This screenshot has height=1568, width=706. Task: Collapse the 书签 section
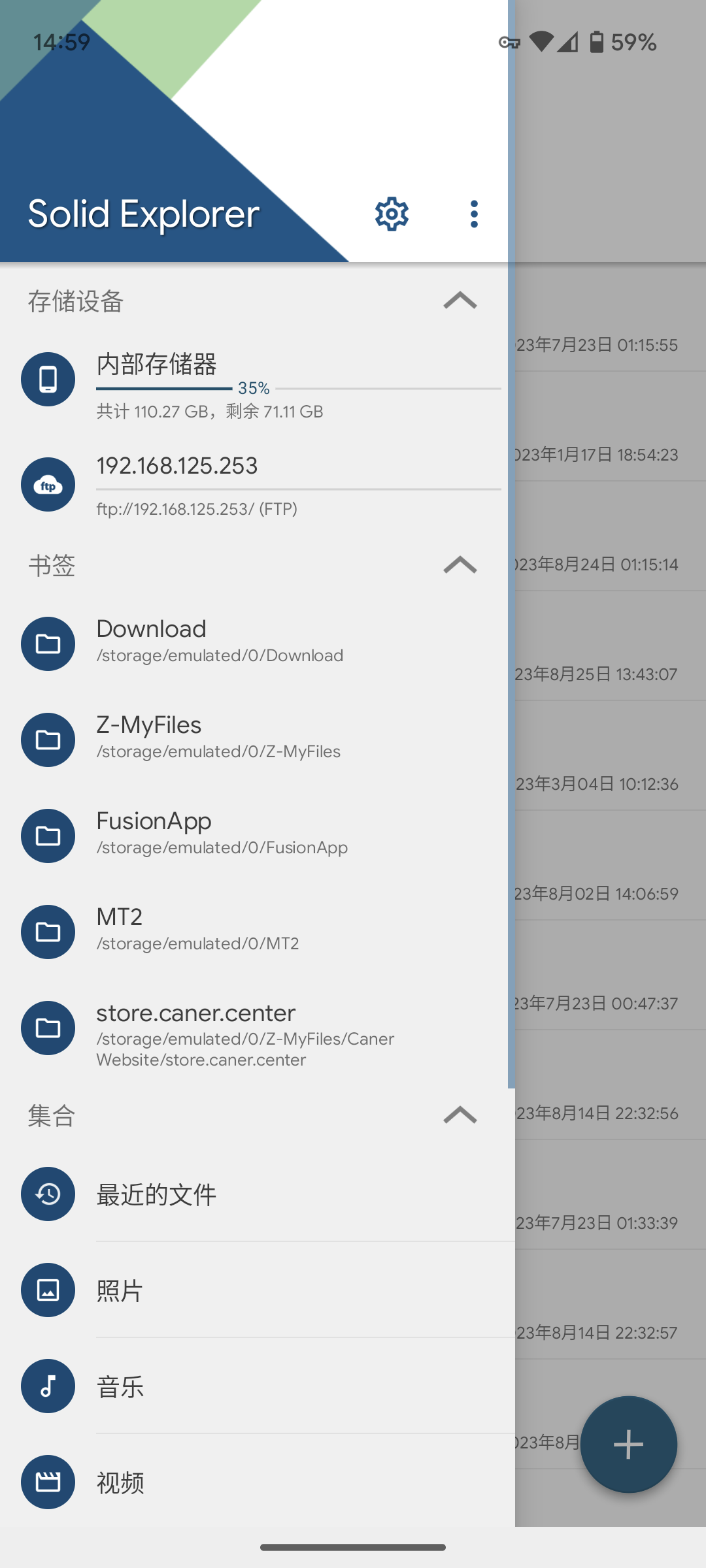point(460,564)
